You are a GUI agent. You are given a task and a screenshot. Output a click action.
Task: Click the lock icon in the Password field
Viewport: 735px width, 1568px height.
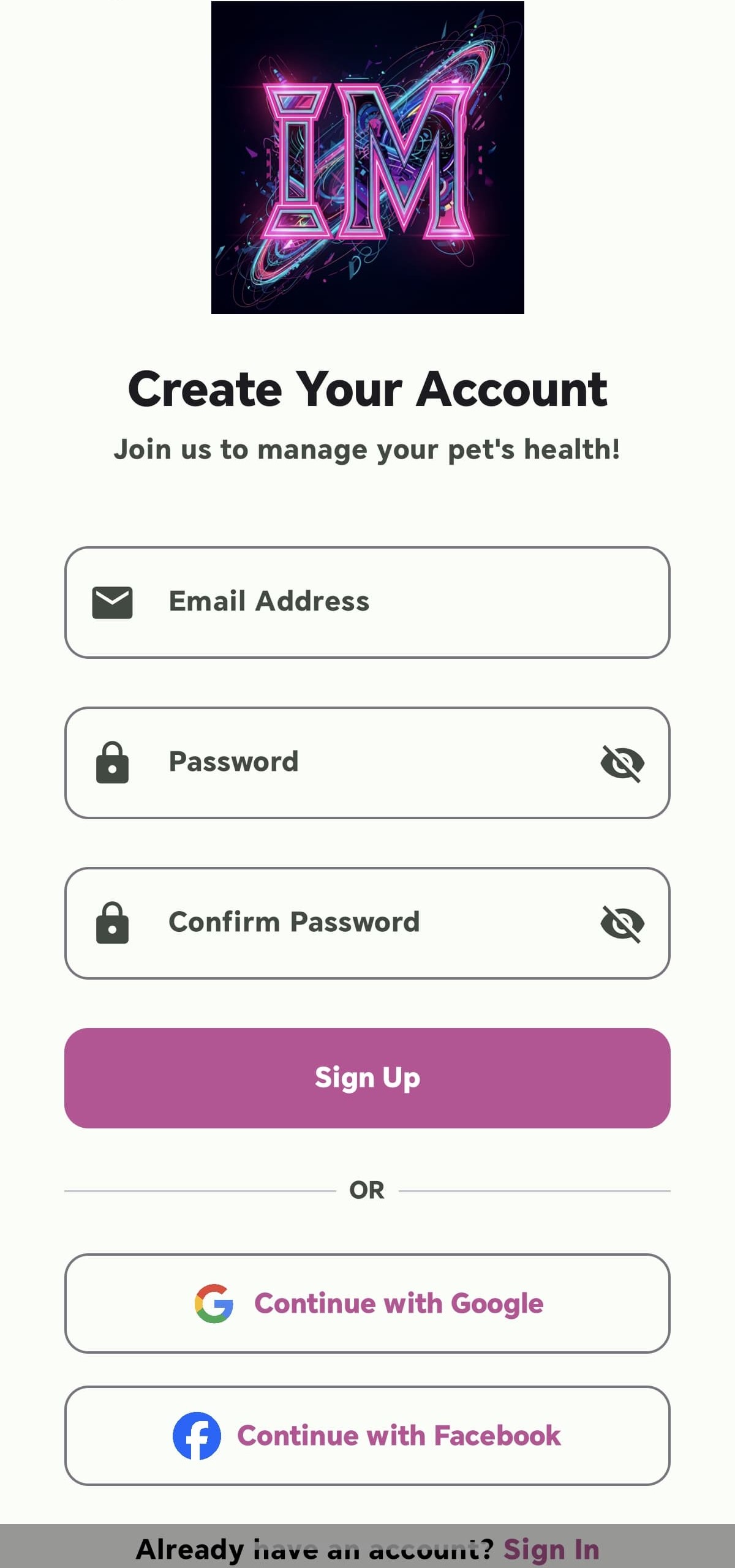pos(112,762)
